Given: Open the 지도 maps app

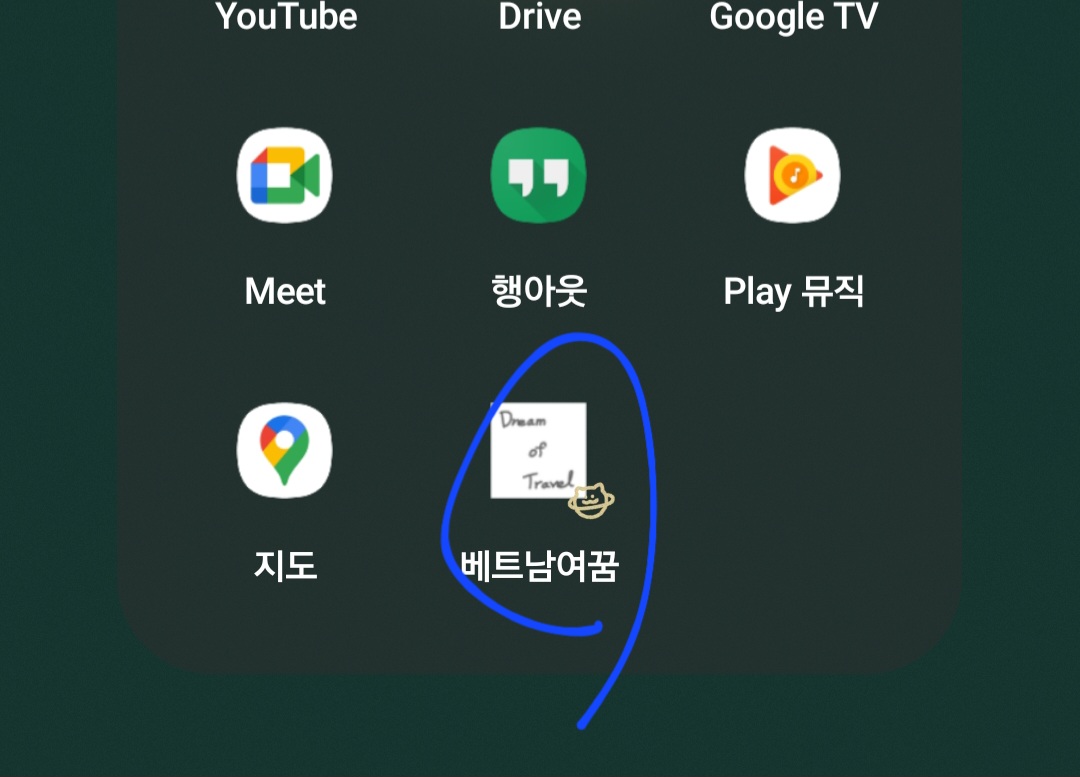Looking at the screenshot, I should [x=285, y=451].
